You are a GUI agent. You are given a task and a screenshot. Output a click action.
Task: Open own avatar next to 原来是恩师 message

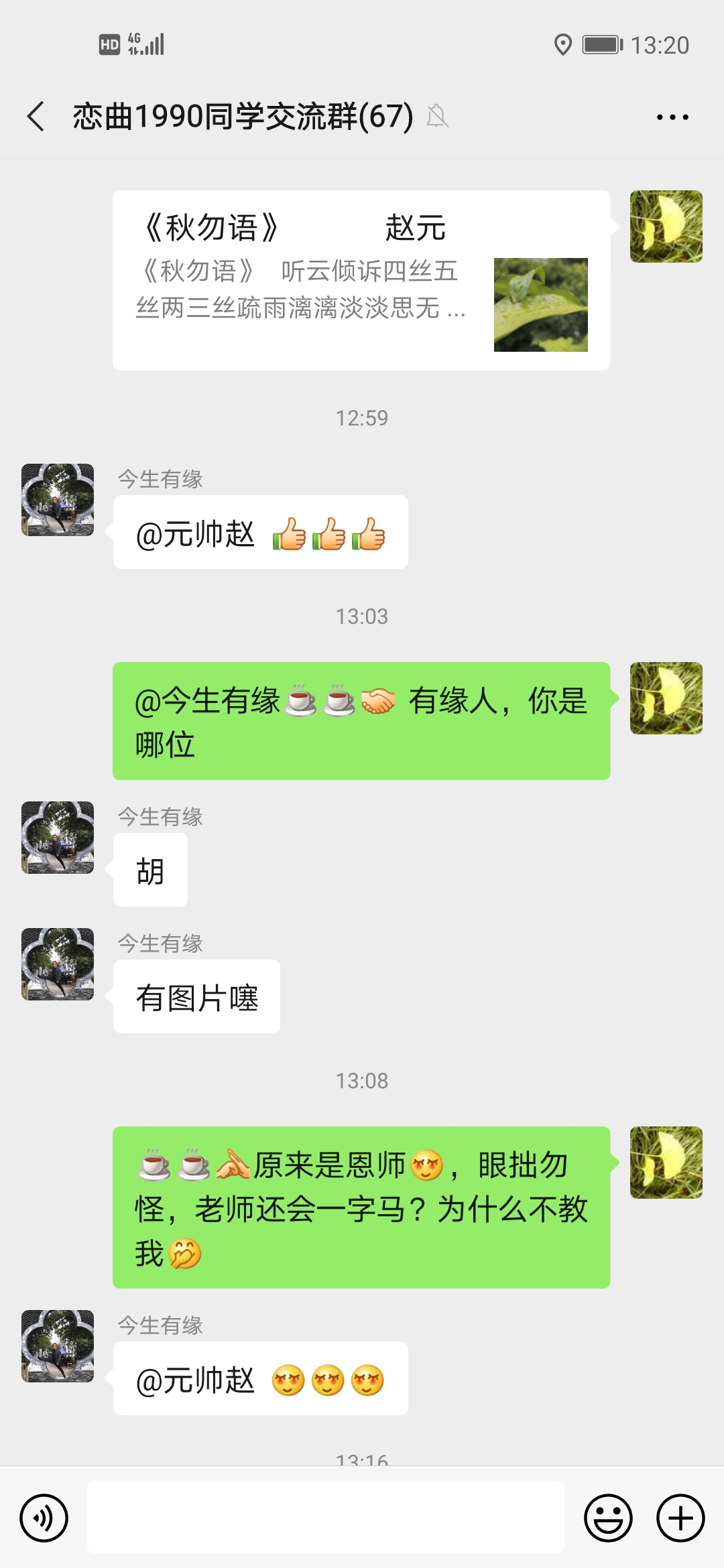click(666, 1163)
